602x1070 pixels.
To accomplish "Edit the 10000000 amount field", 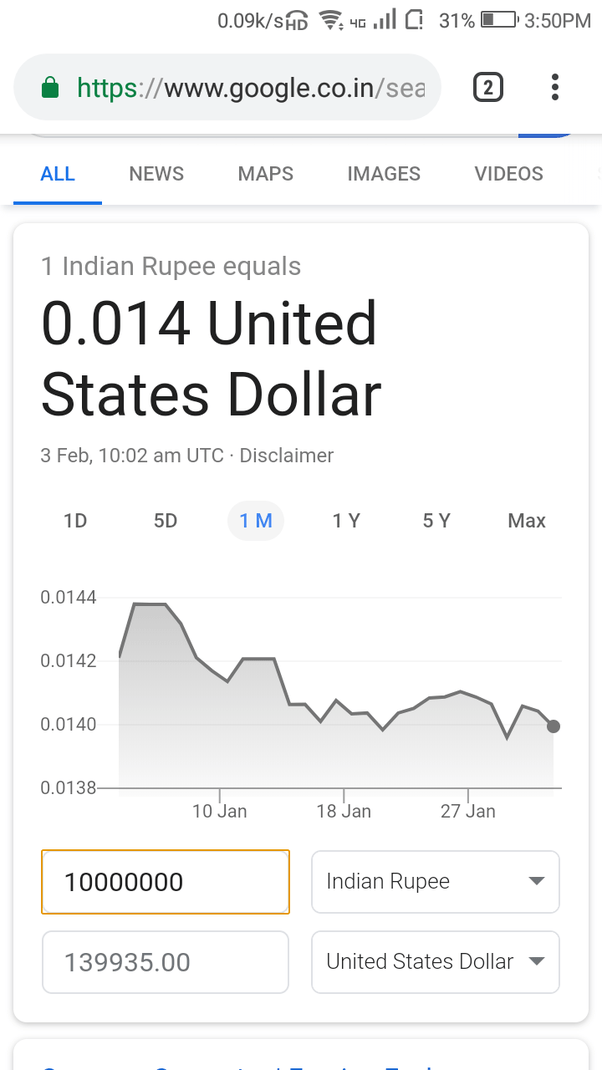I will (x=165, y=882).
